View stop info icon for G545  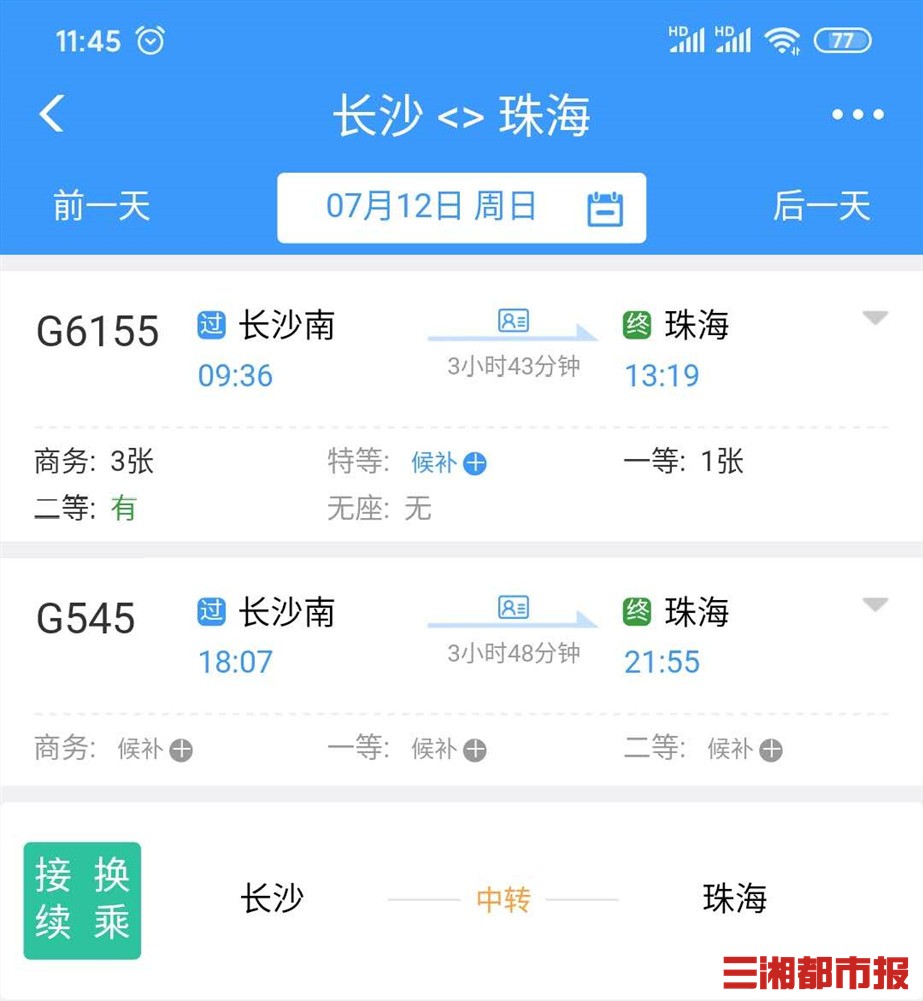coord(513,608)
